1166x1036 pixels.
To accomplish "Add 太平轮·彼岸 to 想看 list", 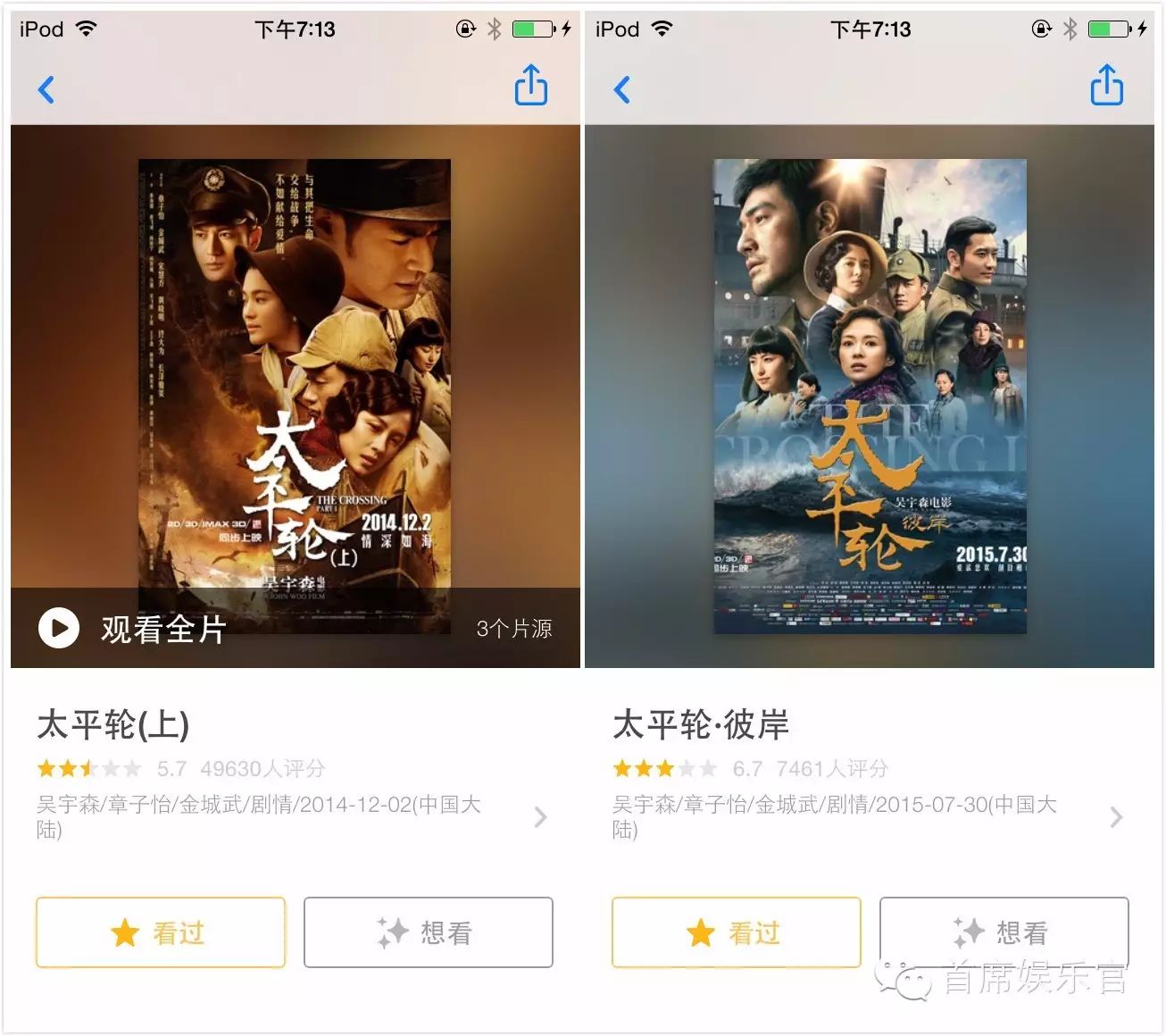I will [1004, 931].
